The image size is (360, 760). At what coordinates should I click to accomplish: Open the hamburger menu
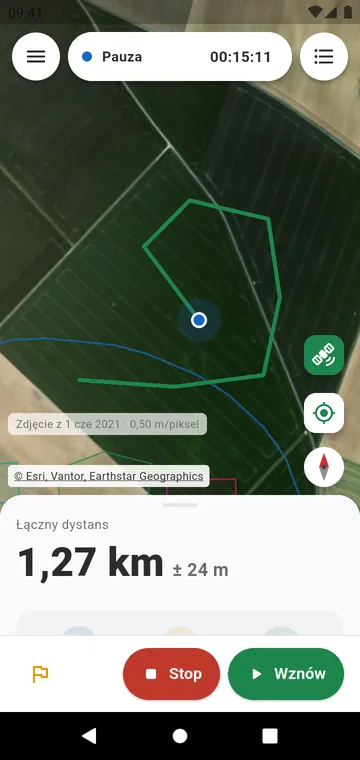(36, 57)
